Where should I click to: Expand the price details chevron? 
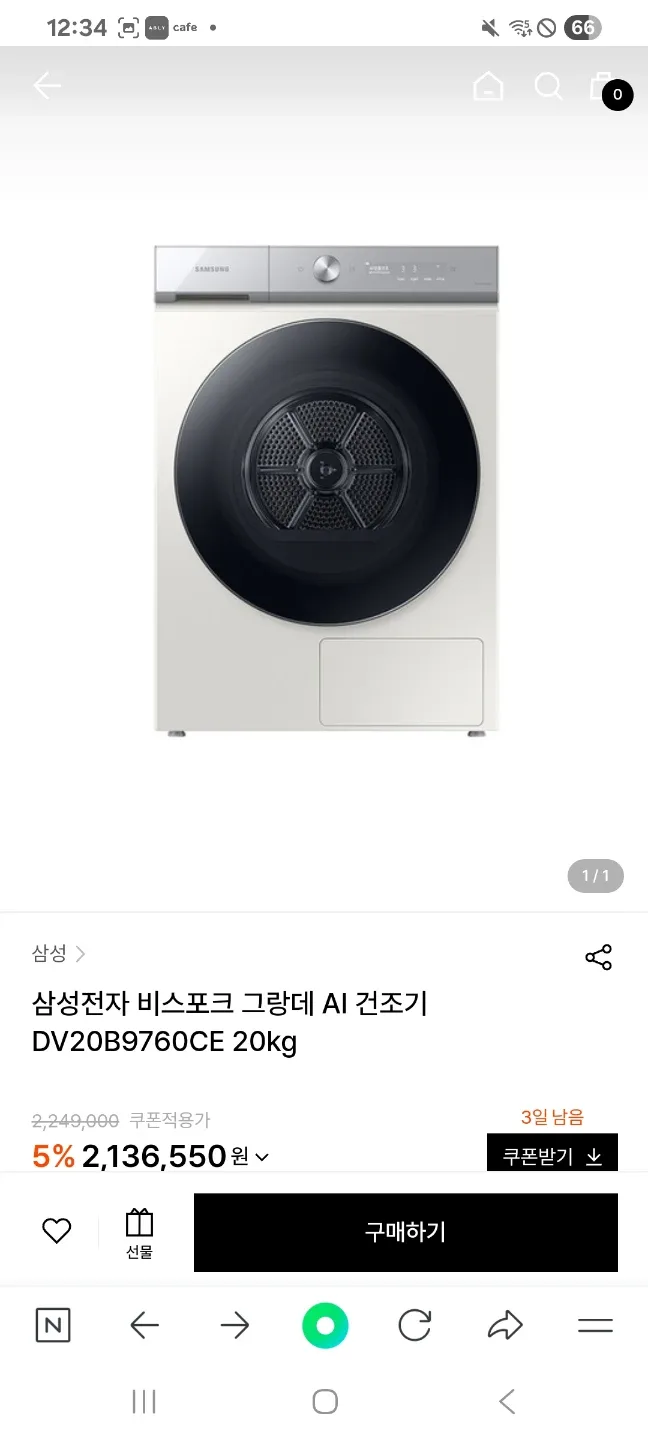(262, 1157)
